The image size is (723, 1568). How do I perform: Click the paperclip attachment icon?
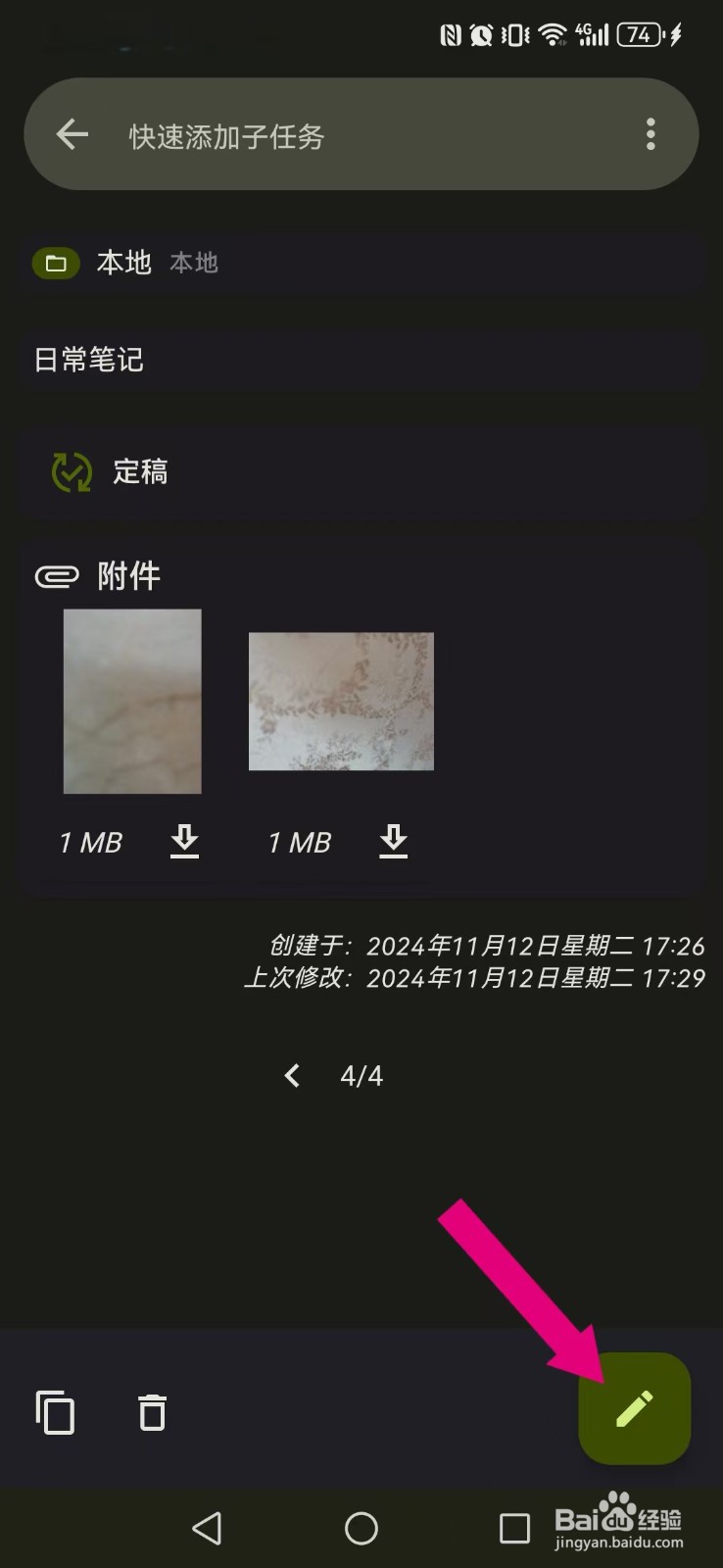coord(58,575)
